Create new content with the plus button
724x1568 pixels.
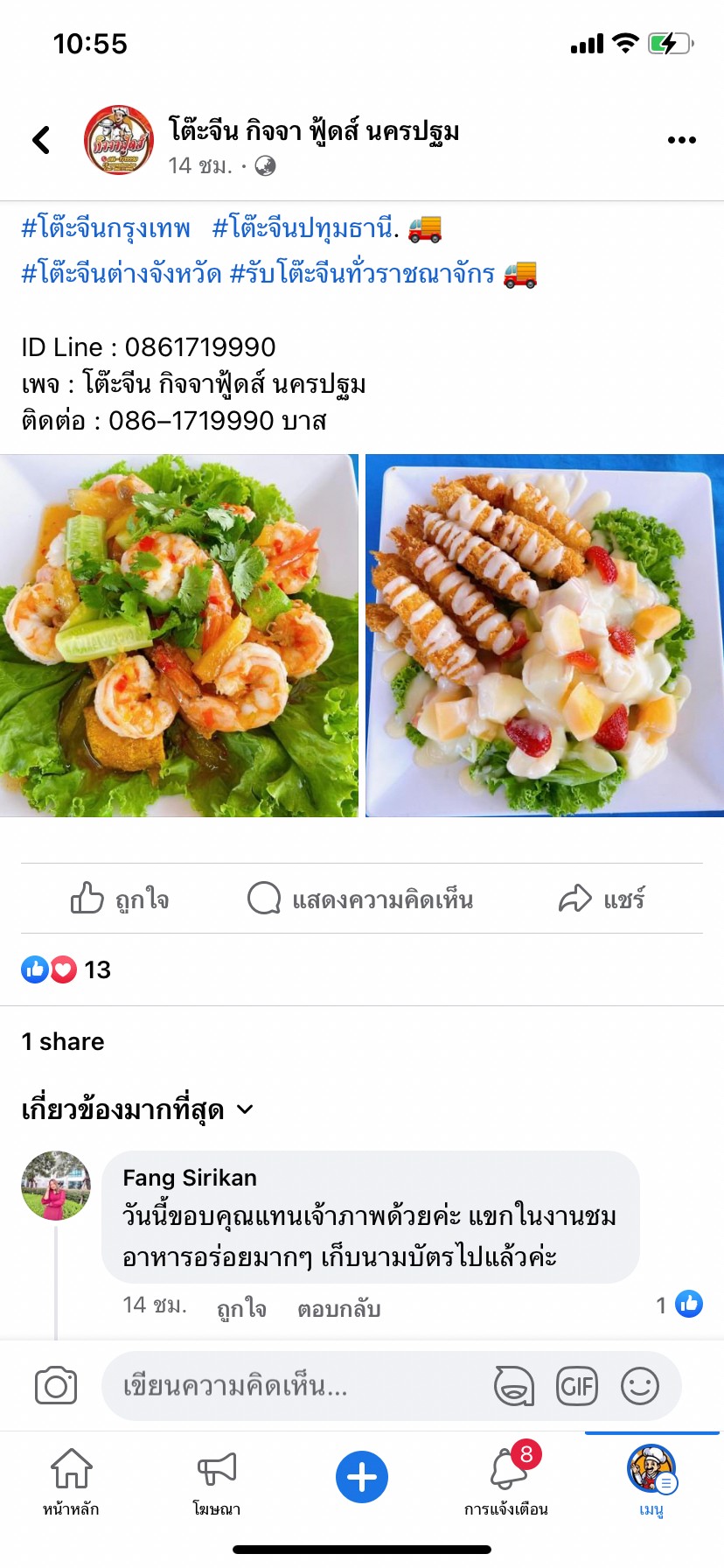(362, 1477)
